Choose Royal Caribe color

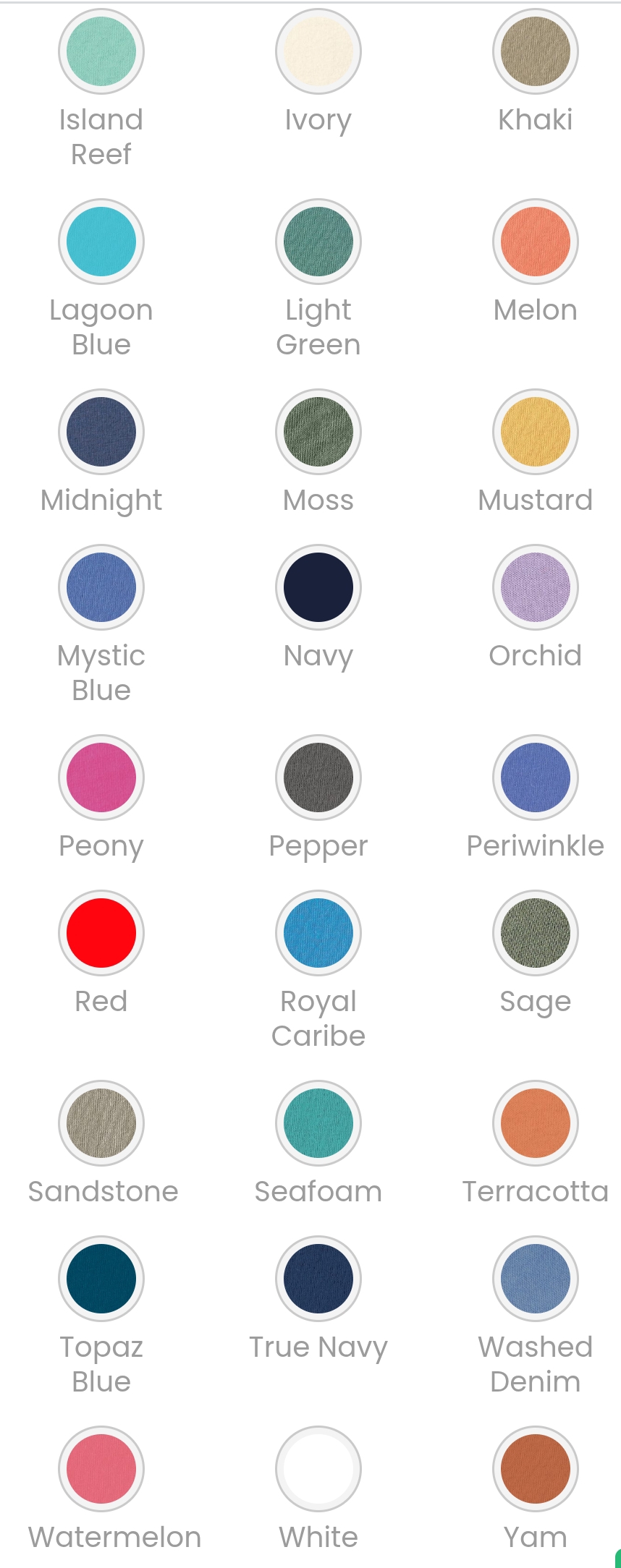(318, 933)
